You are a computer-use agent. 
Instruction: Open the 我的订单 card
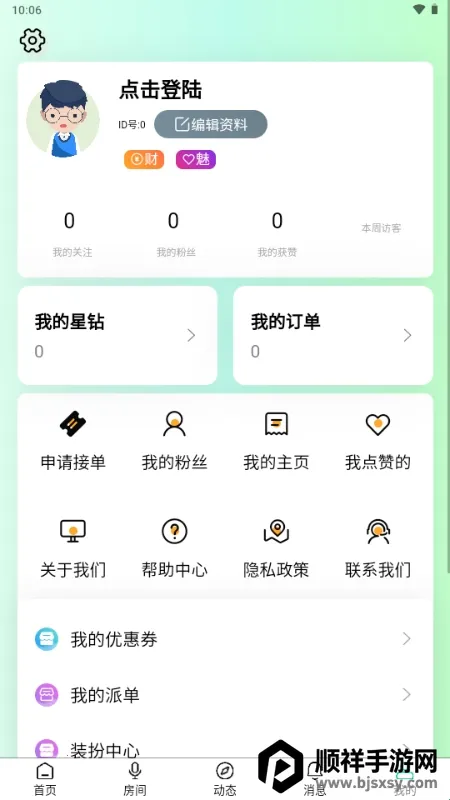click(333, 335)
